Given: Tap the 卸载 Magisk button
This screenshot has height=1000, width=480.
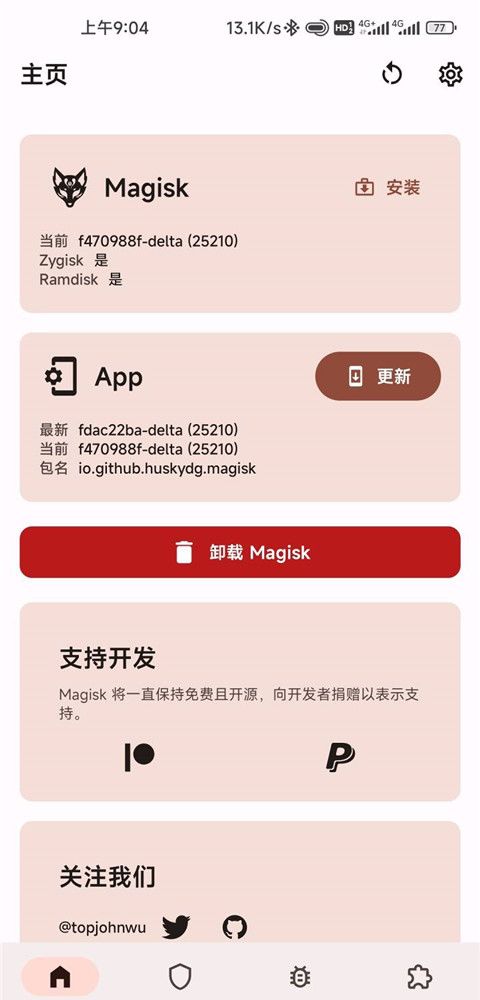Looking at the screenshot, I should click(x=240, y=552).
